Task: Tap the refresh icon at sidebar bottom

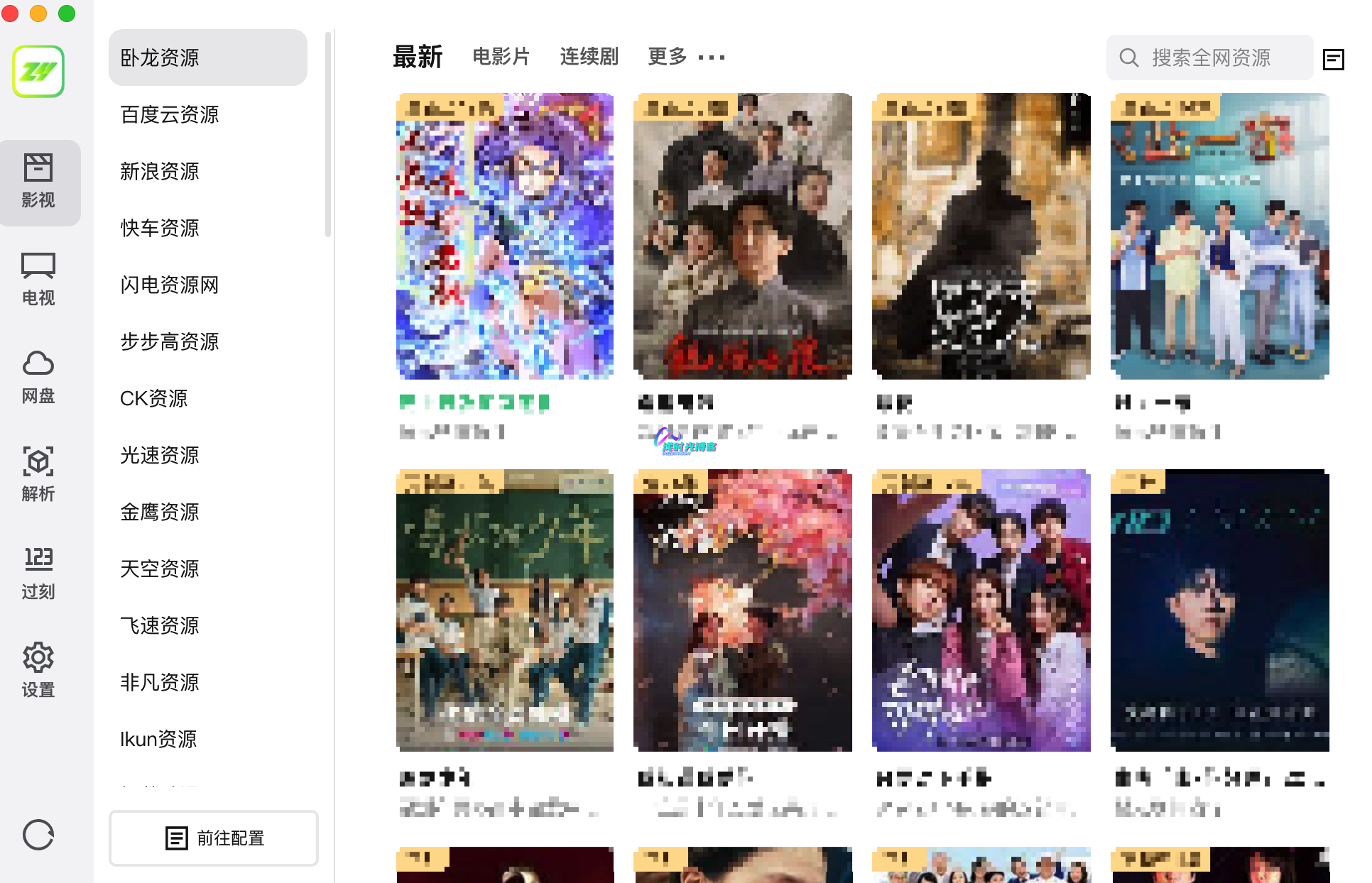Action: pos(38,835)
